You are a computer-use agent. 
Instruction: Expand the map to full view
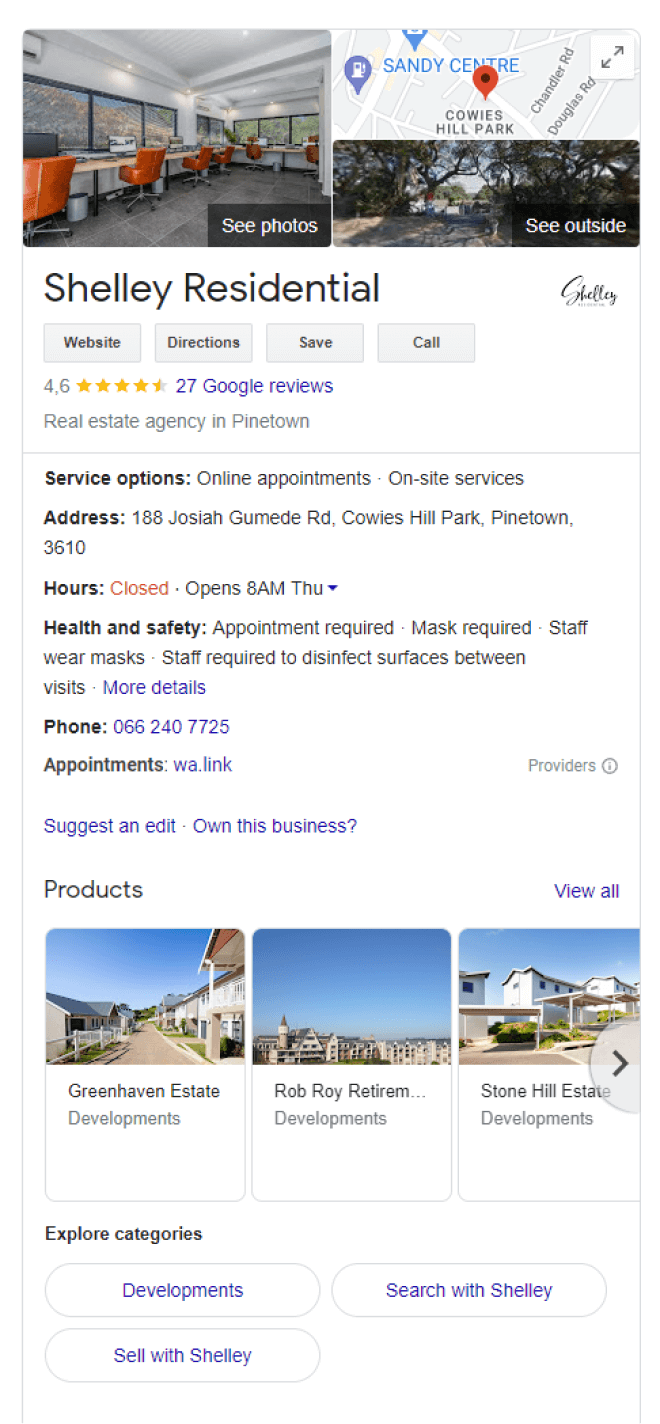coord(612,58)
